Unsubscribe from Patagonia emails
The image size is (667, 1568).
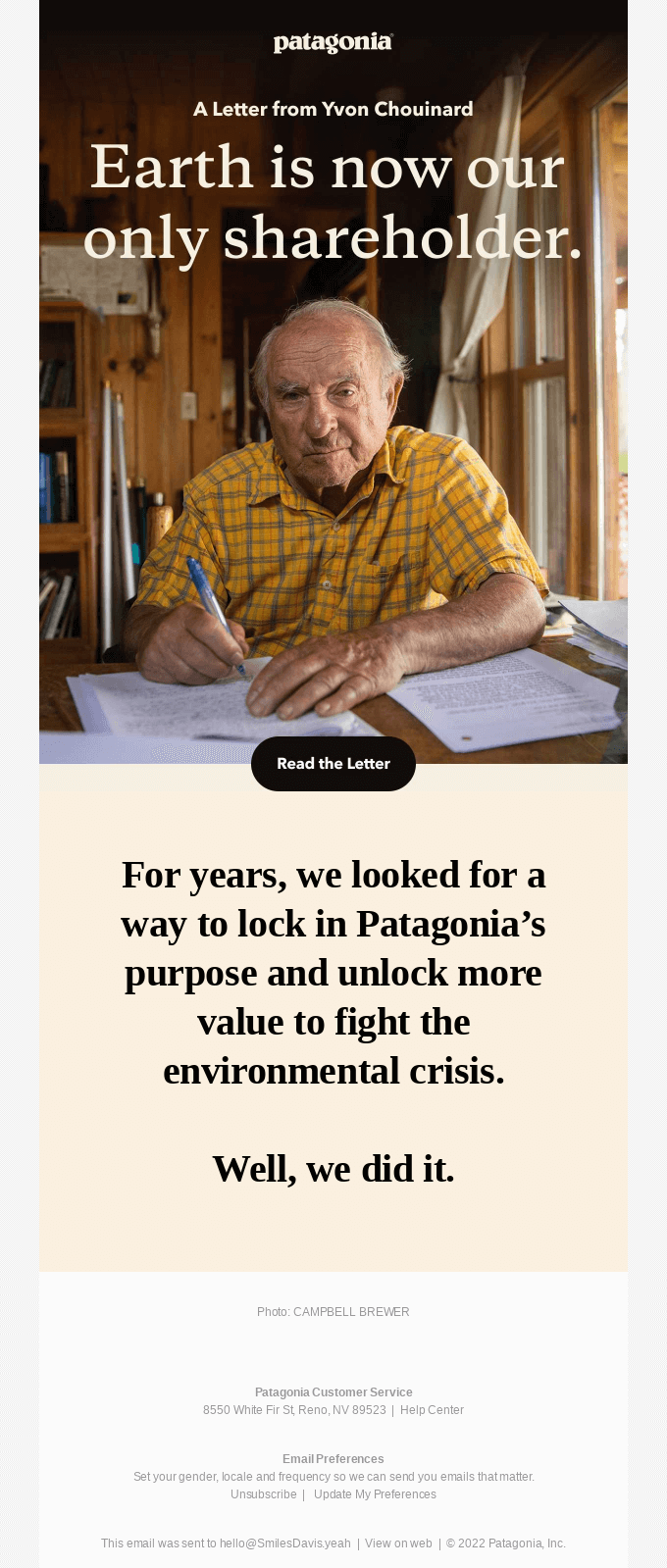click(263, 1494)
